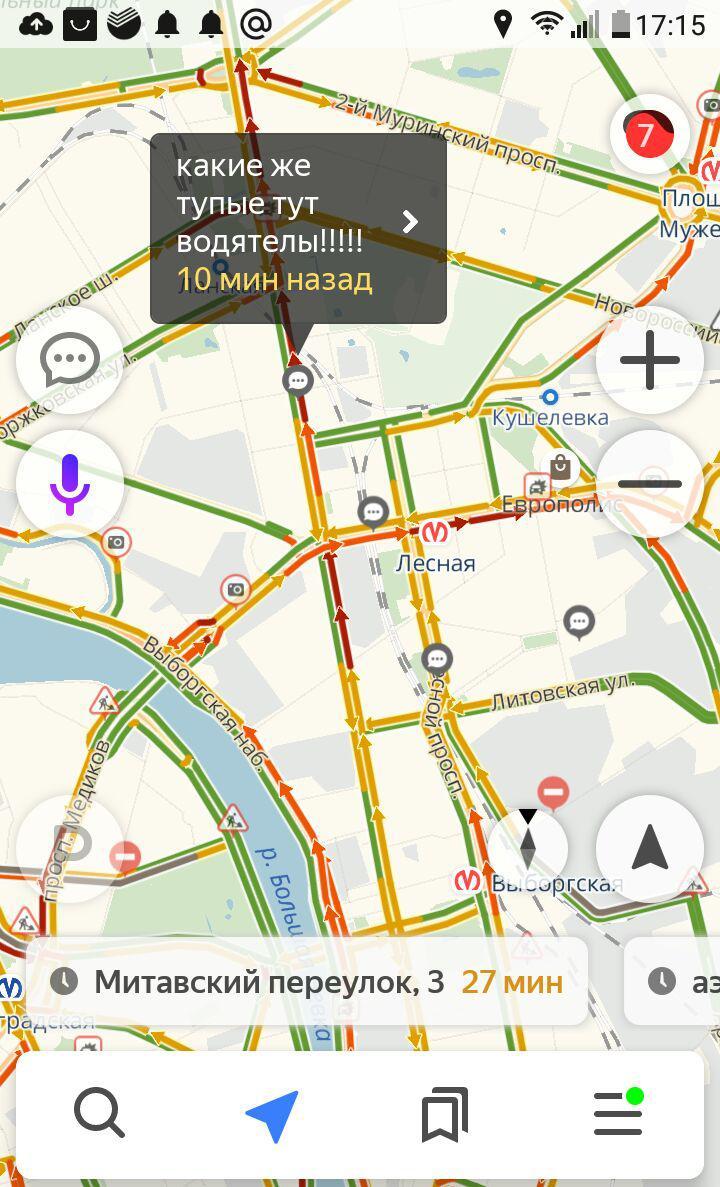Zoom out the map with minus button

(x=649, y=484)
